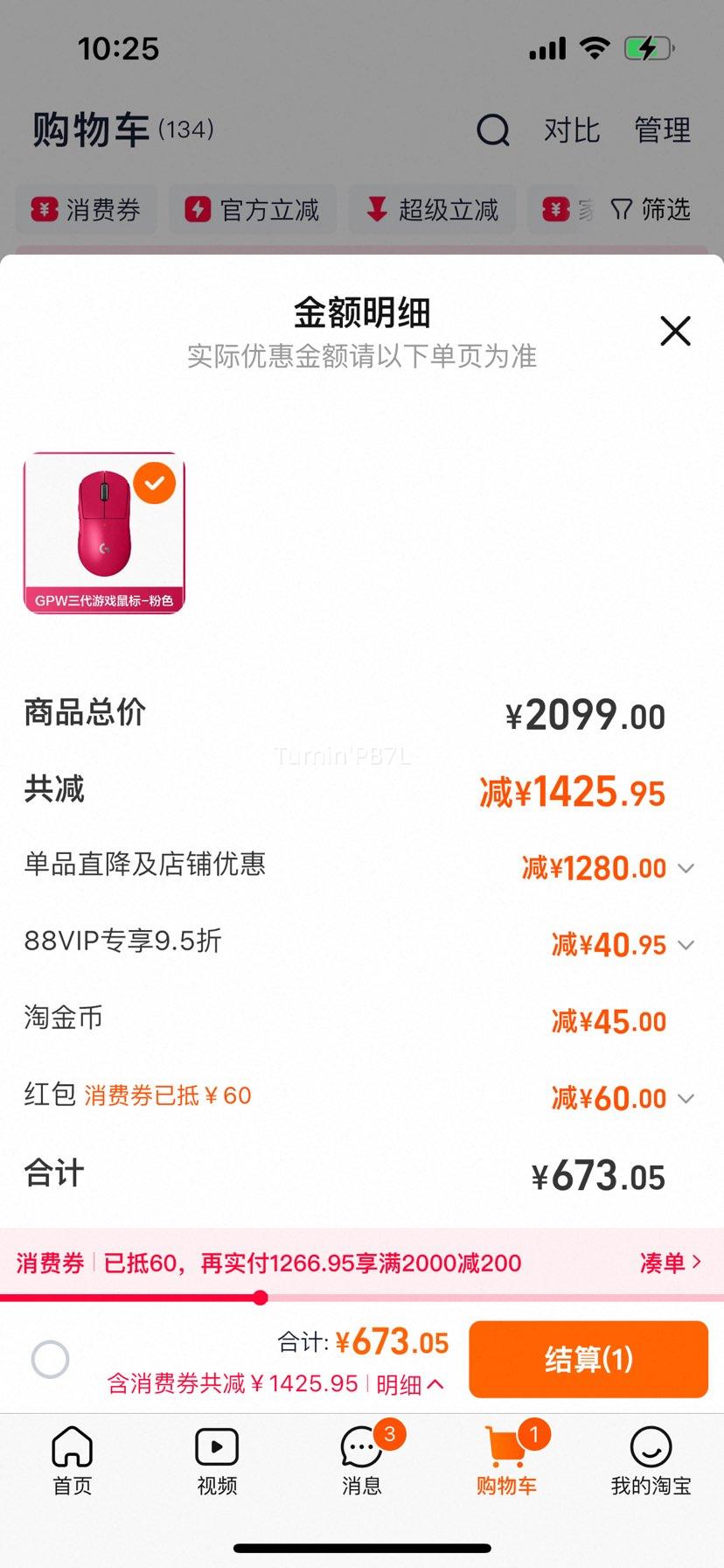The height and width of the screenshot is (1568, 724).
Task: Open the search magnifier in cart
Action: pyautogui.click(x=494, y=129)
